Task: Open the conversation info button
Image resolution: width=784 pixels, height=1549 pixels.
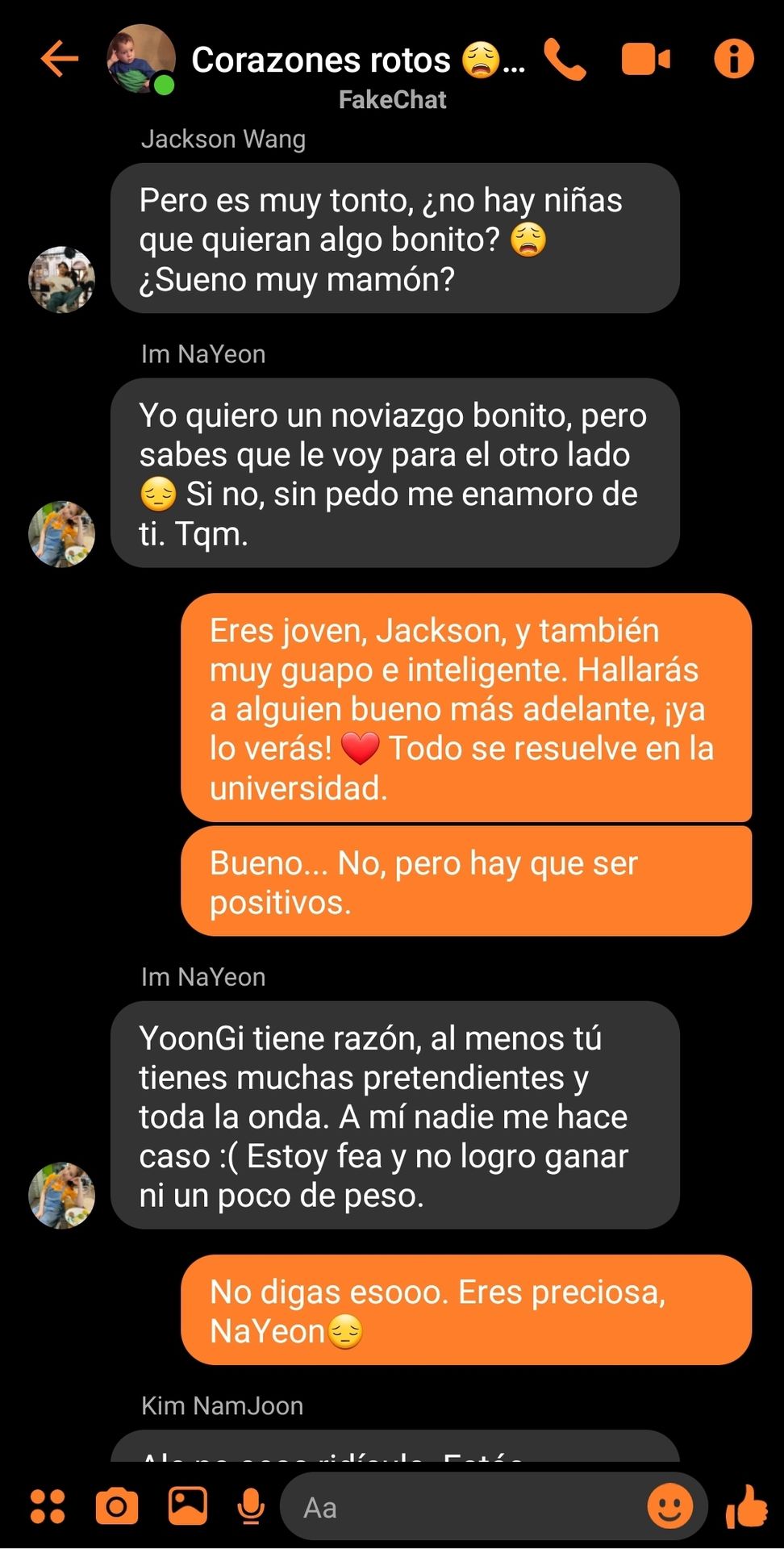Action: [x=734, y=59]
